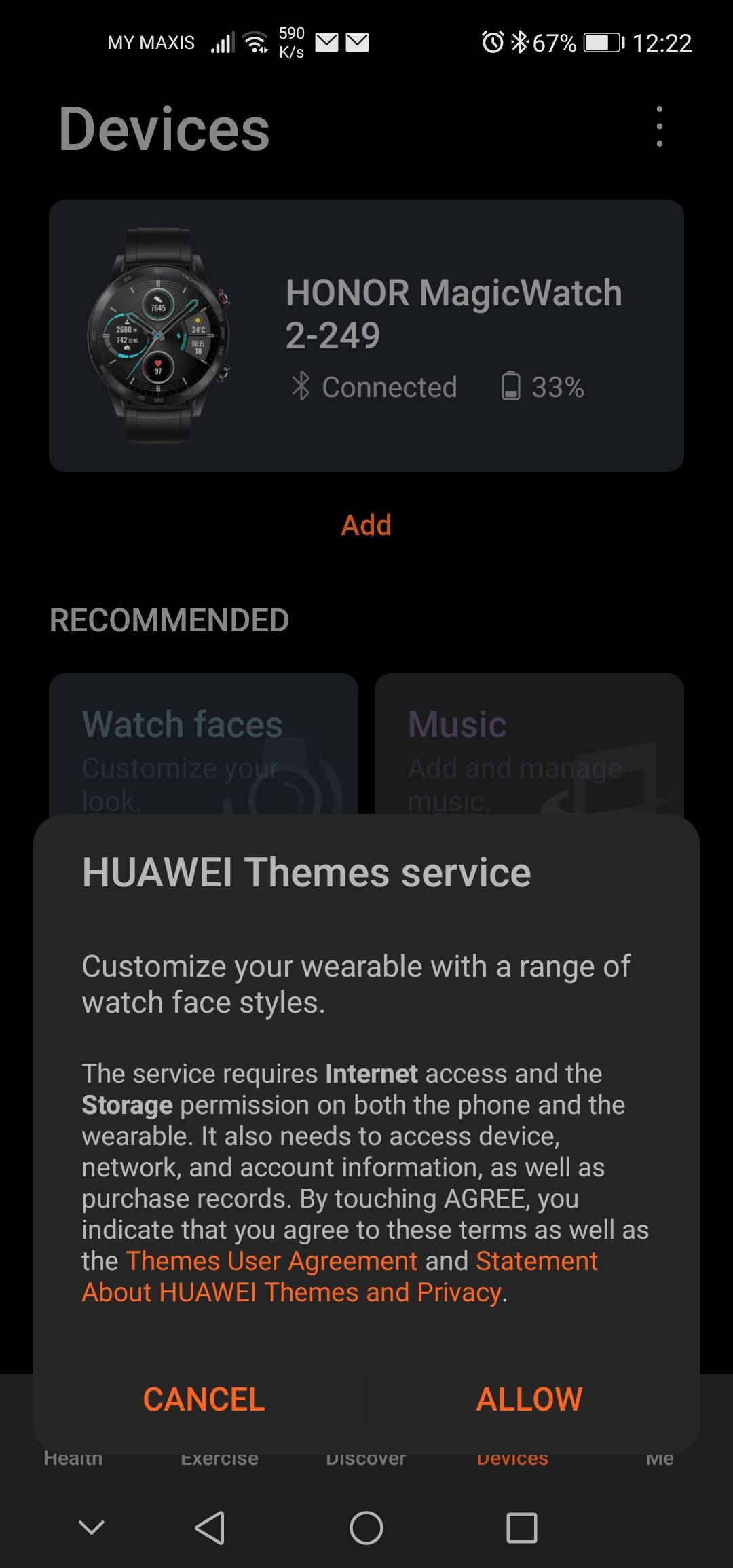Go back using the system back button
The width and height of the screenshot is (733, 1568).
tap(210, 1528)
